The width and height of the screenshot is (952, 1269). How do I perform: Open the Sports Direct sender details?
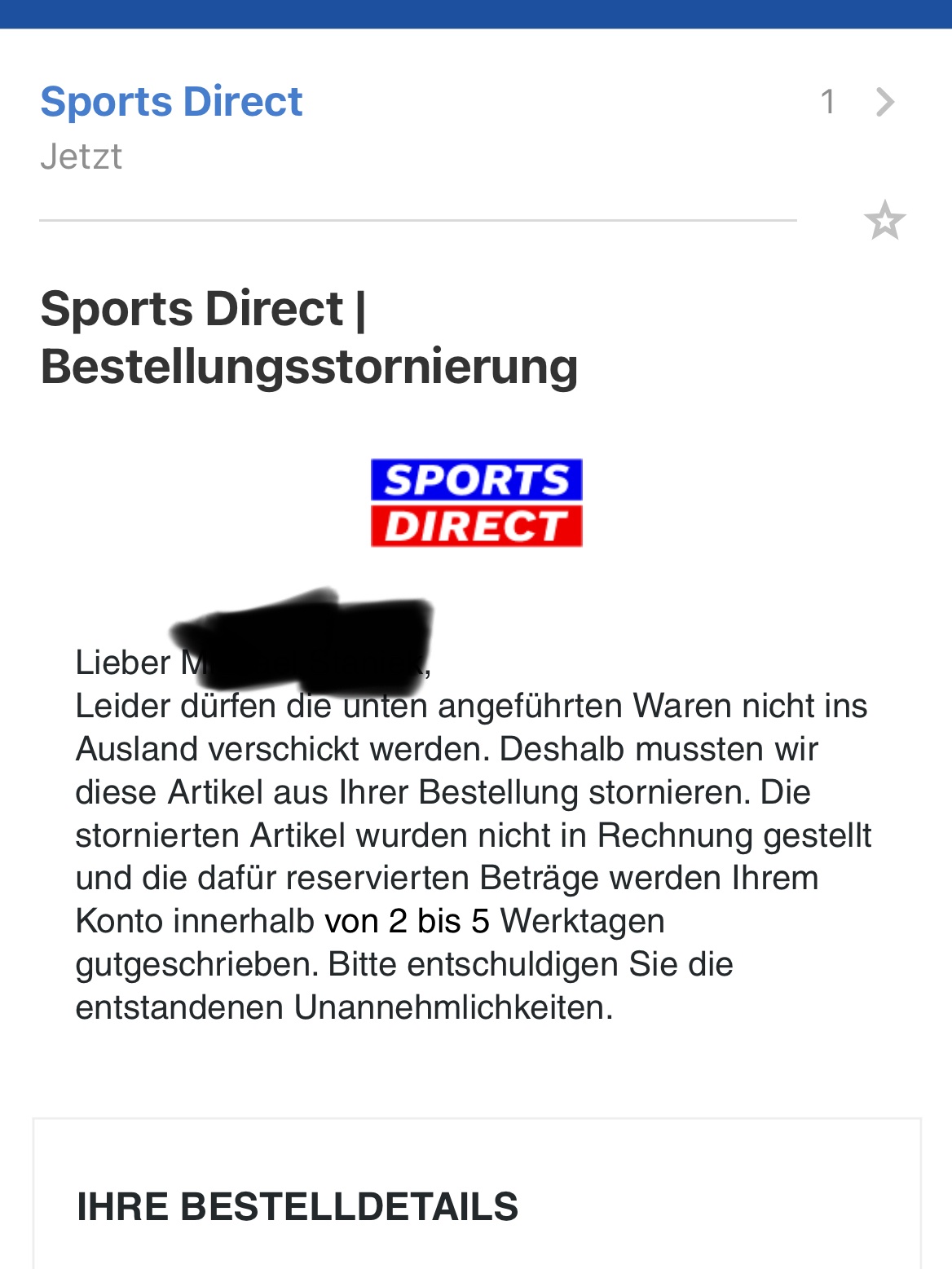coord(171,102)
